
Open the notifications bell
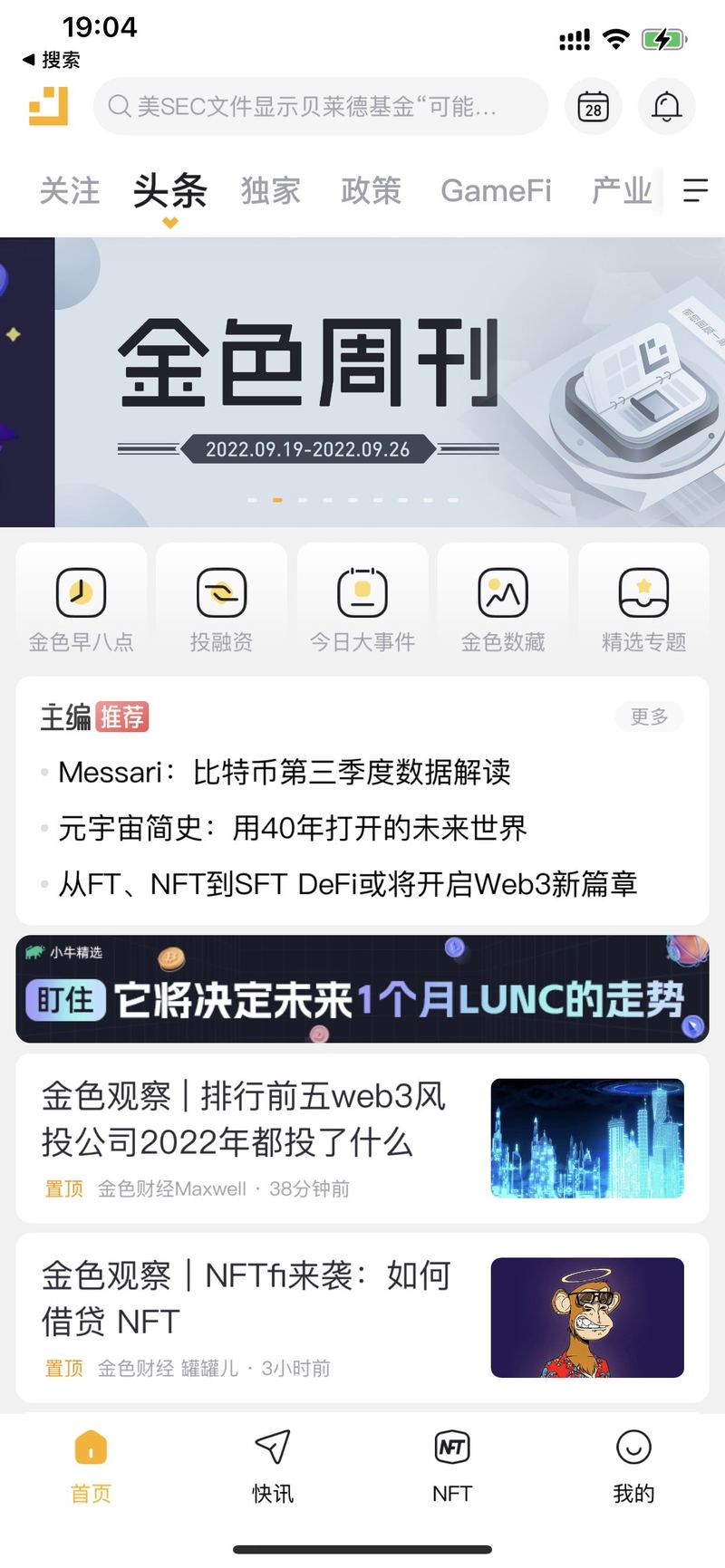[x=667, y=107]
